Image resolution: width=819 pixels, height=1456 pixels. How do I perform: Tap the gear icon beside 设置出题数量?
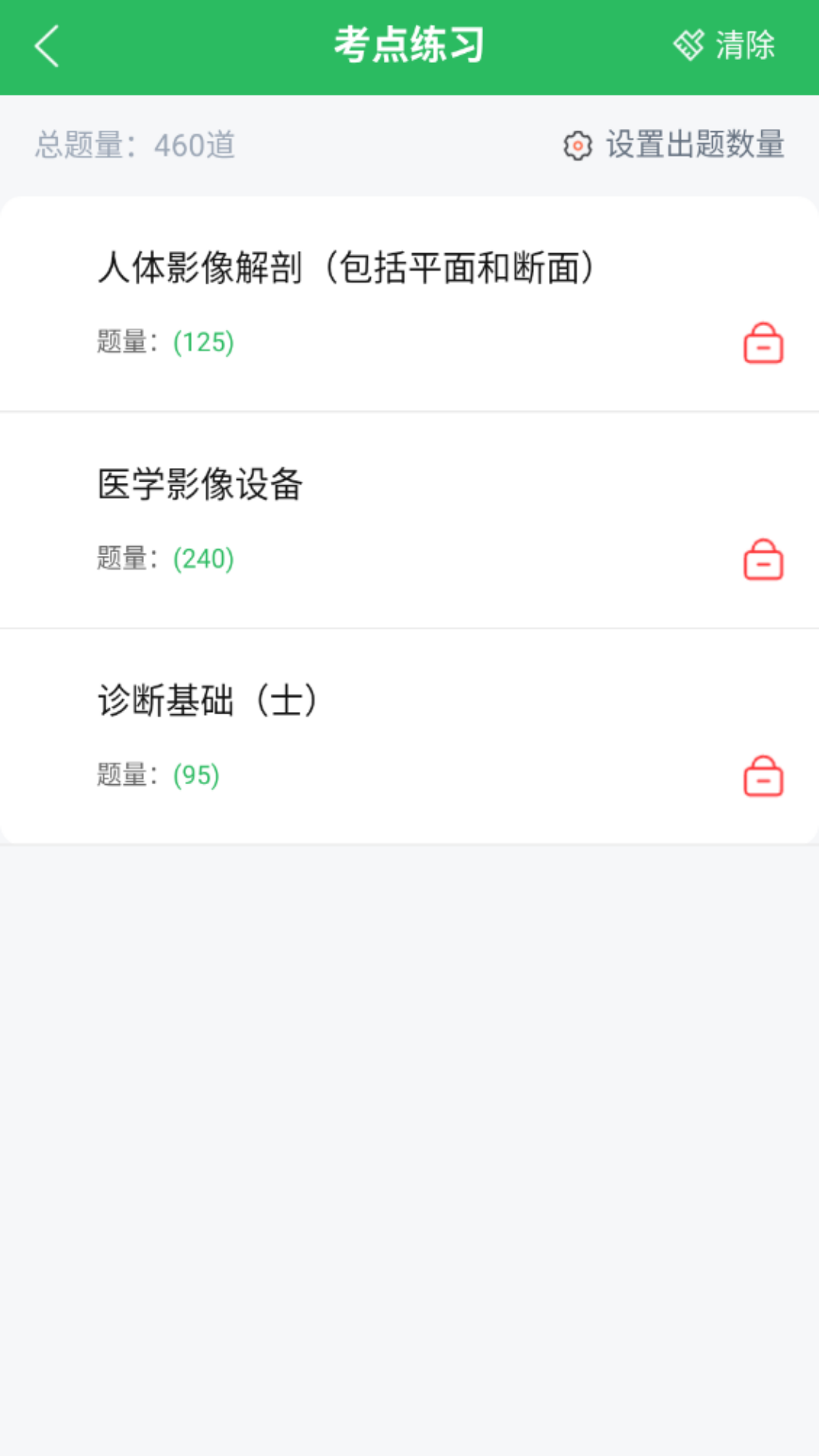(x=578, y=146)
